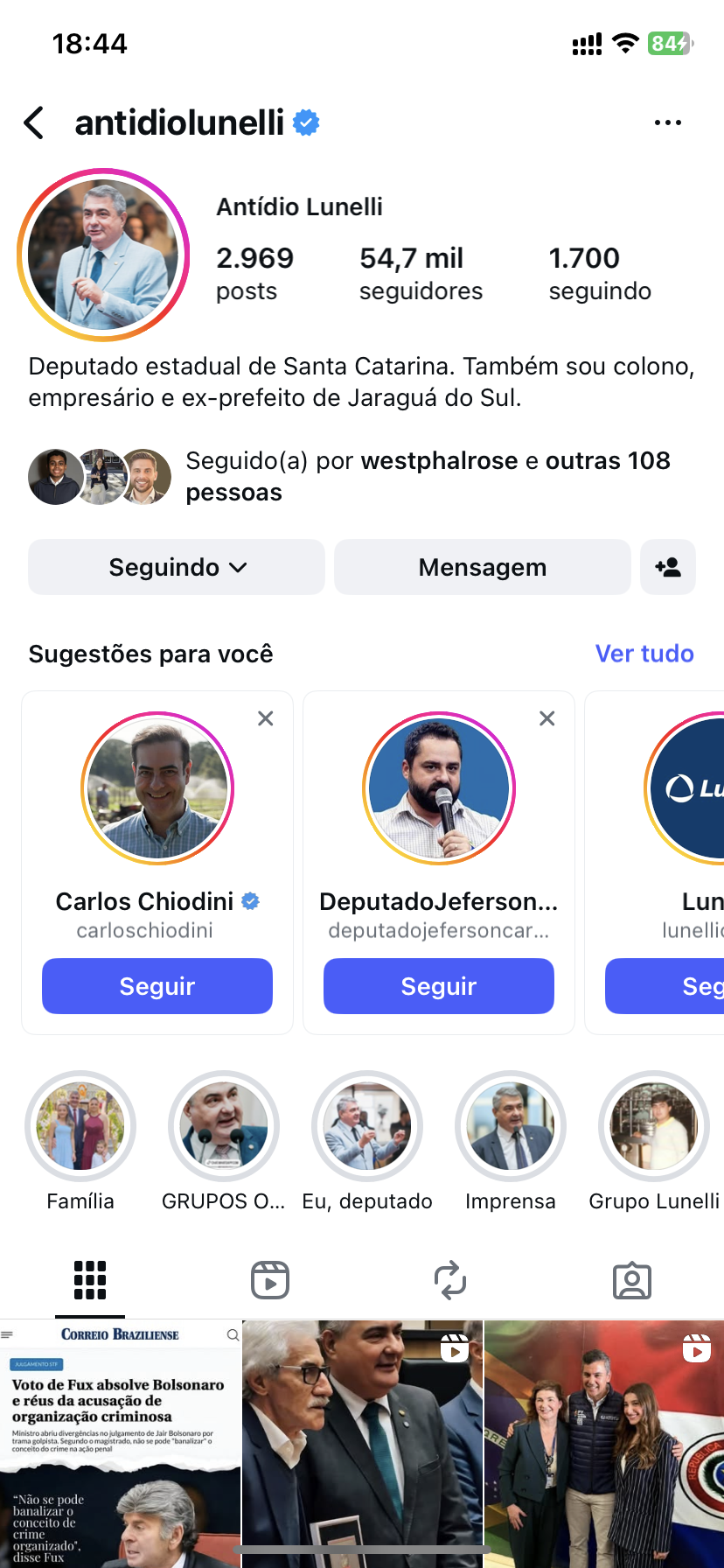The image size is (724, 1568).
Task: Open the 54,7 mil seguidores list
Action: tap(421, 273)
